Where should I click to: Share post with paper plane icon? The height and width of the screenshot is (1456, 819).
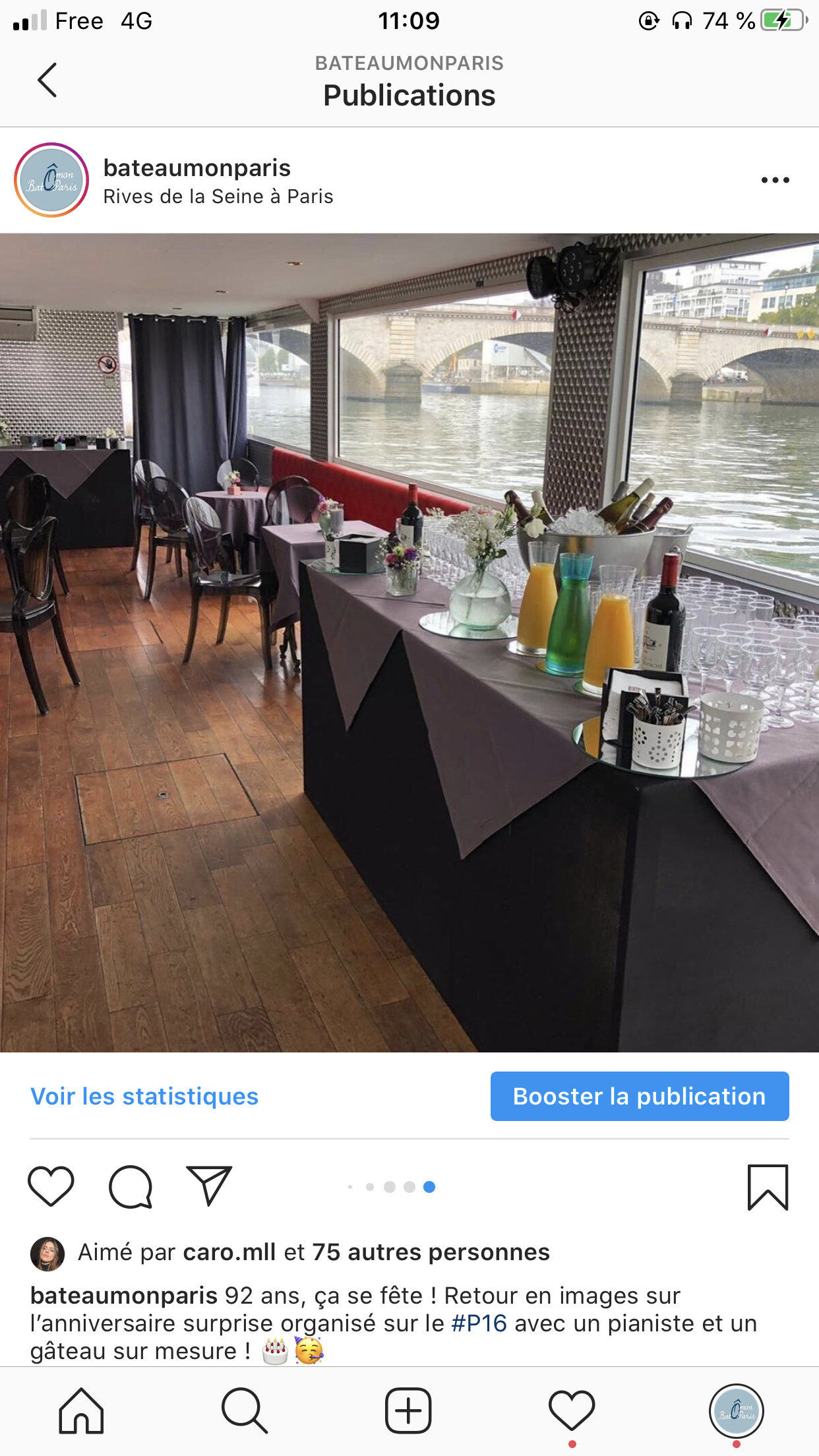210,1186
